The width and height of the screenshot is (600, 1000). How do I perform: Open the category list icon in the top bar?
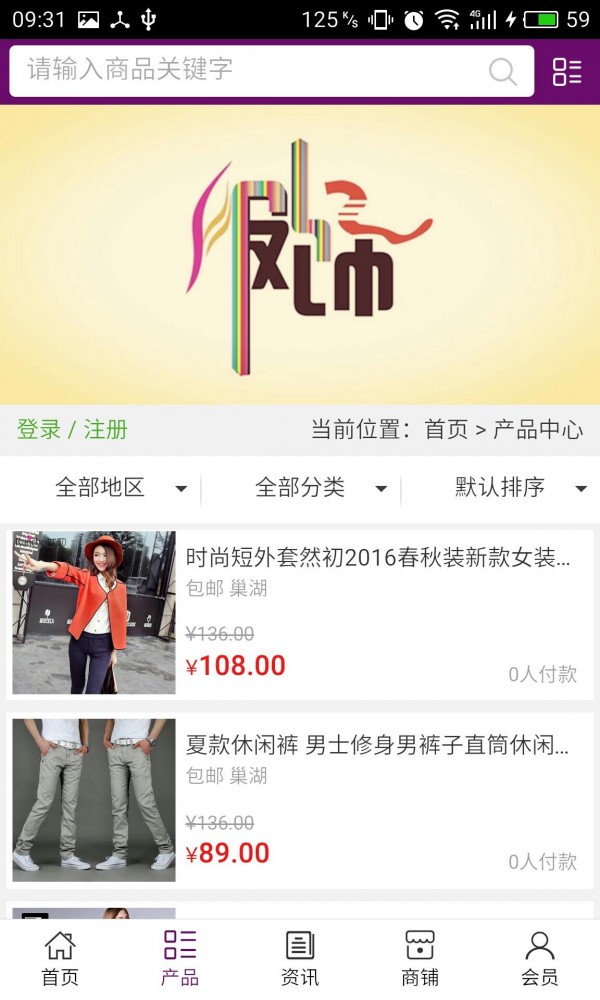point(567,71)
